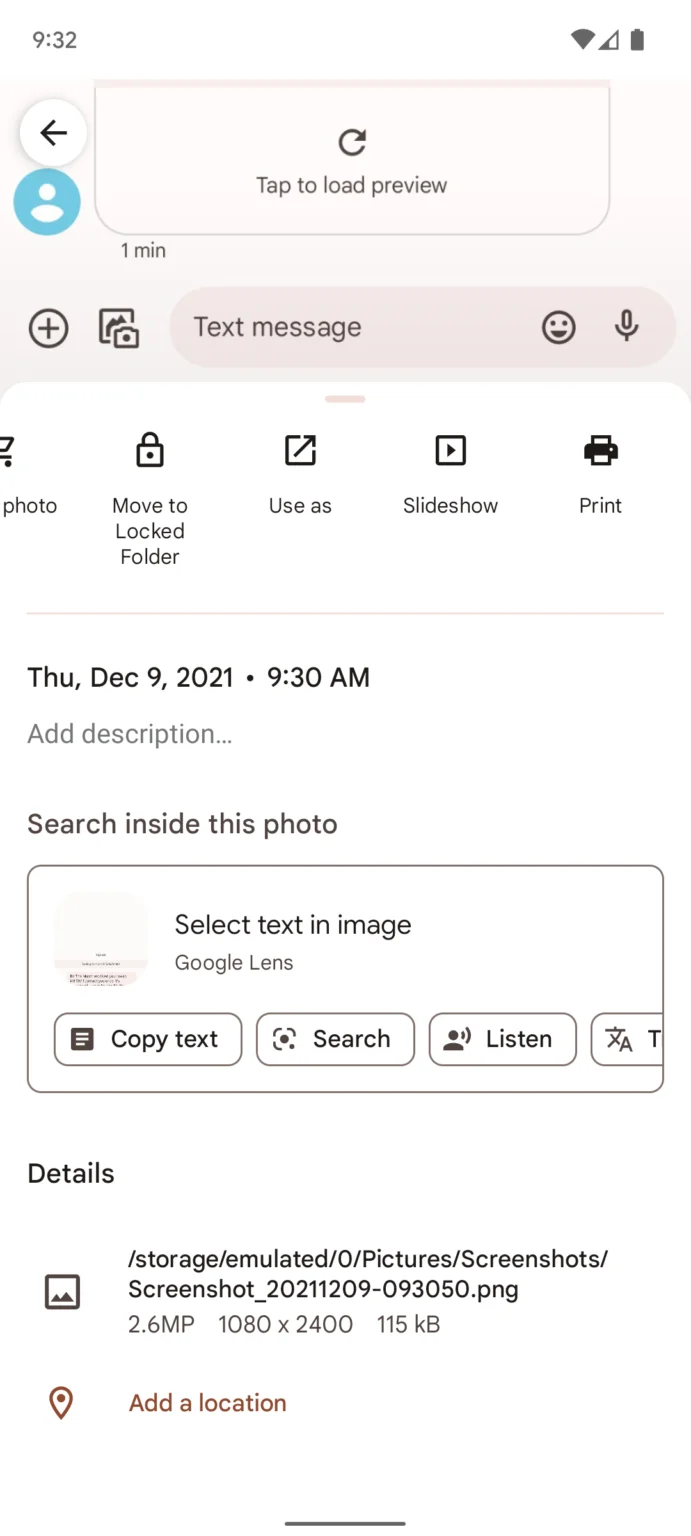The width and height of the screenshot is (691, 1536).
Task: Choose the Use as option
Action: 300,475
